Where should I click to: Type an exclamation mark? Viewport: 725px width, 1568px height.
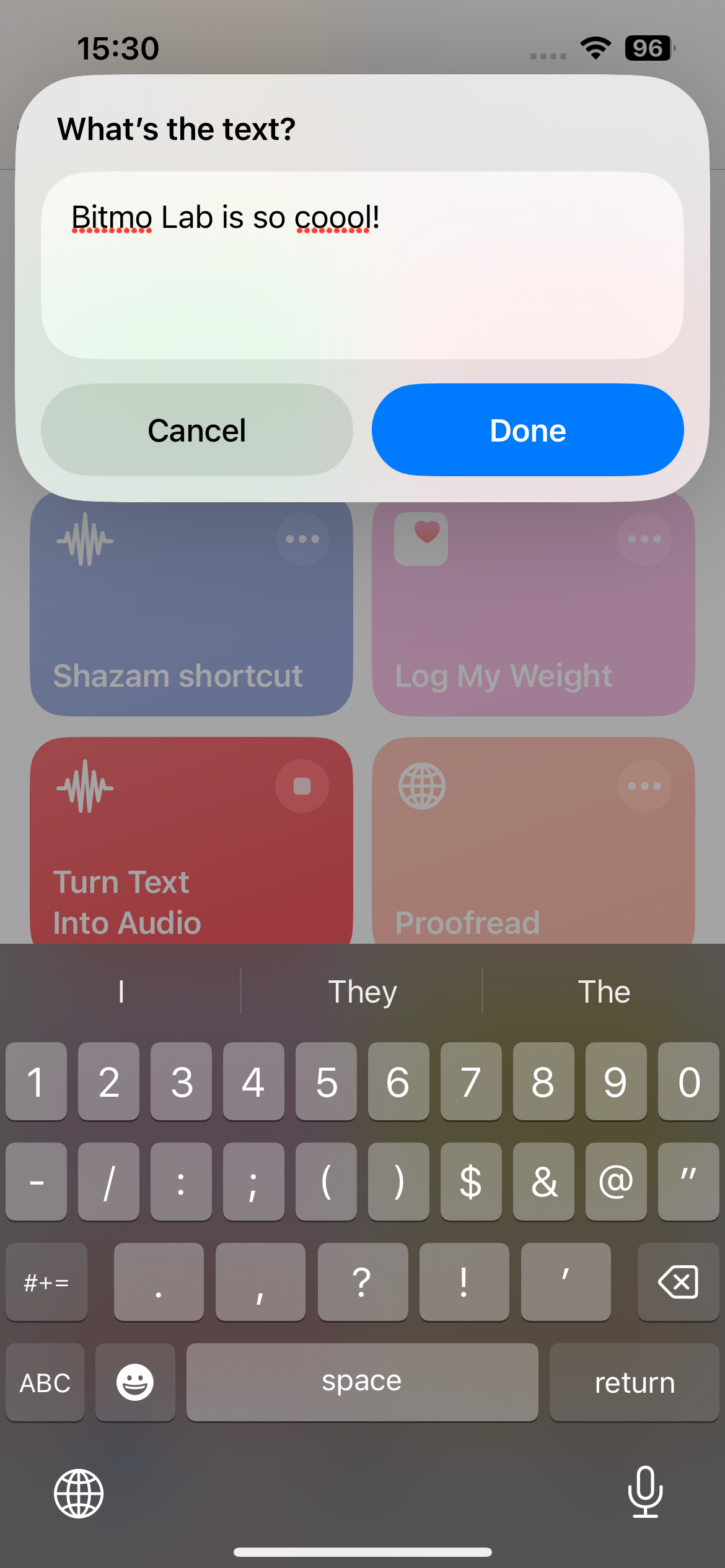(464, 1282)
